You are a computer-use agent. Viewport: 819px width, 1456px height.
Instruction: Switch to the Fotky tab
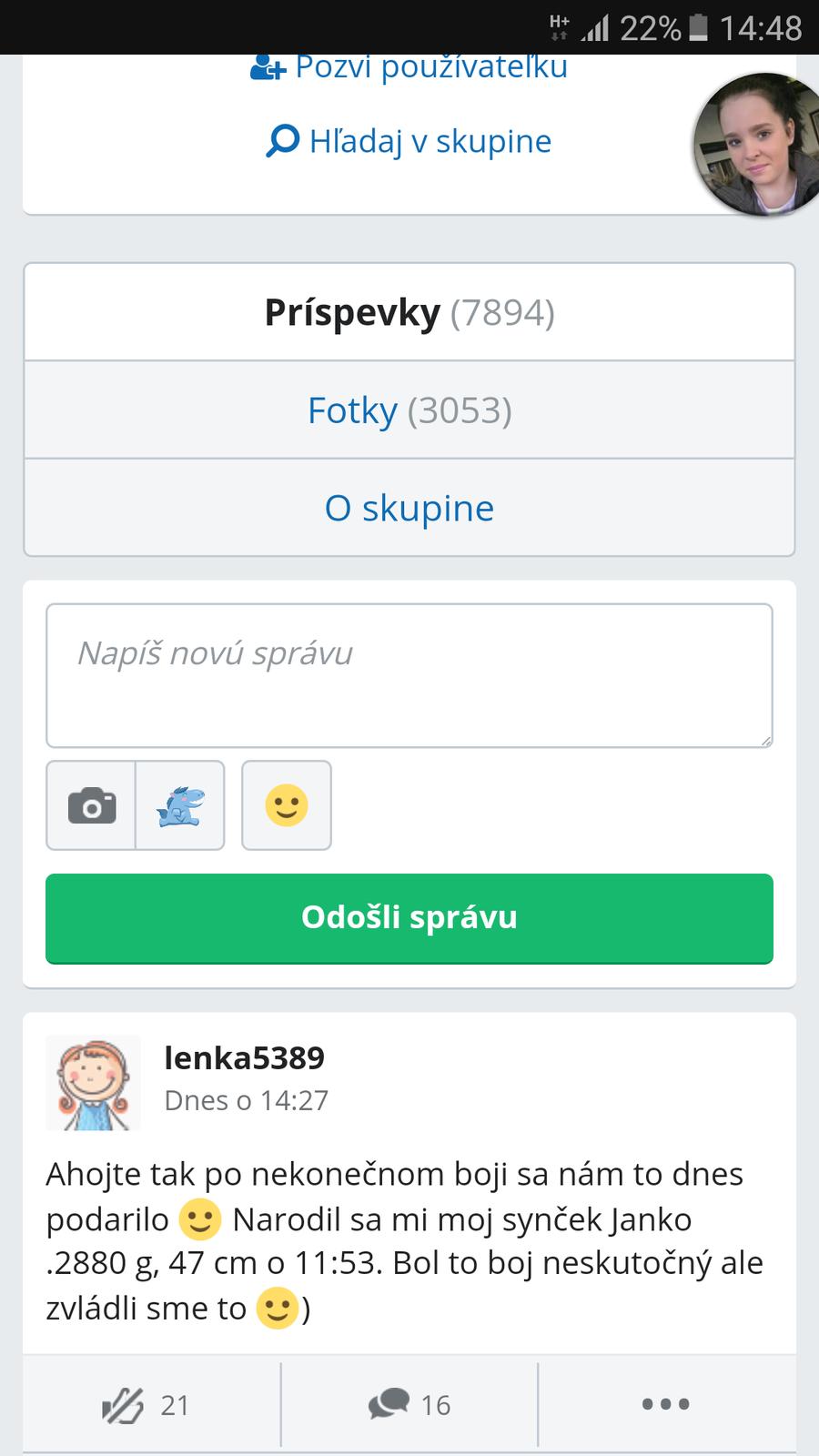pos(409,410)
